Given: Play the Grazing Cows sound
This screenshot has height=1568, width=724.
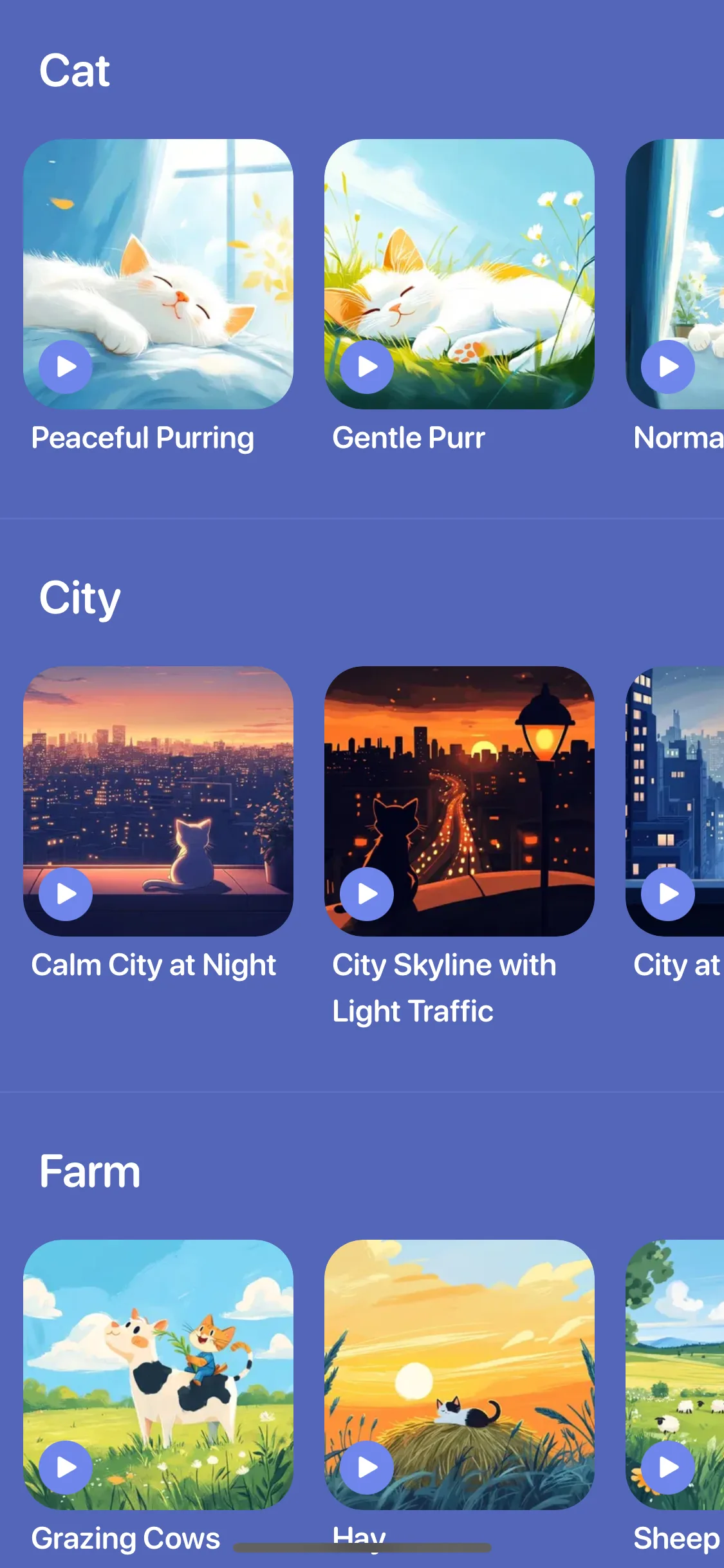Looking at the screenshot, I should pos(66,1468).
